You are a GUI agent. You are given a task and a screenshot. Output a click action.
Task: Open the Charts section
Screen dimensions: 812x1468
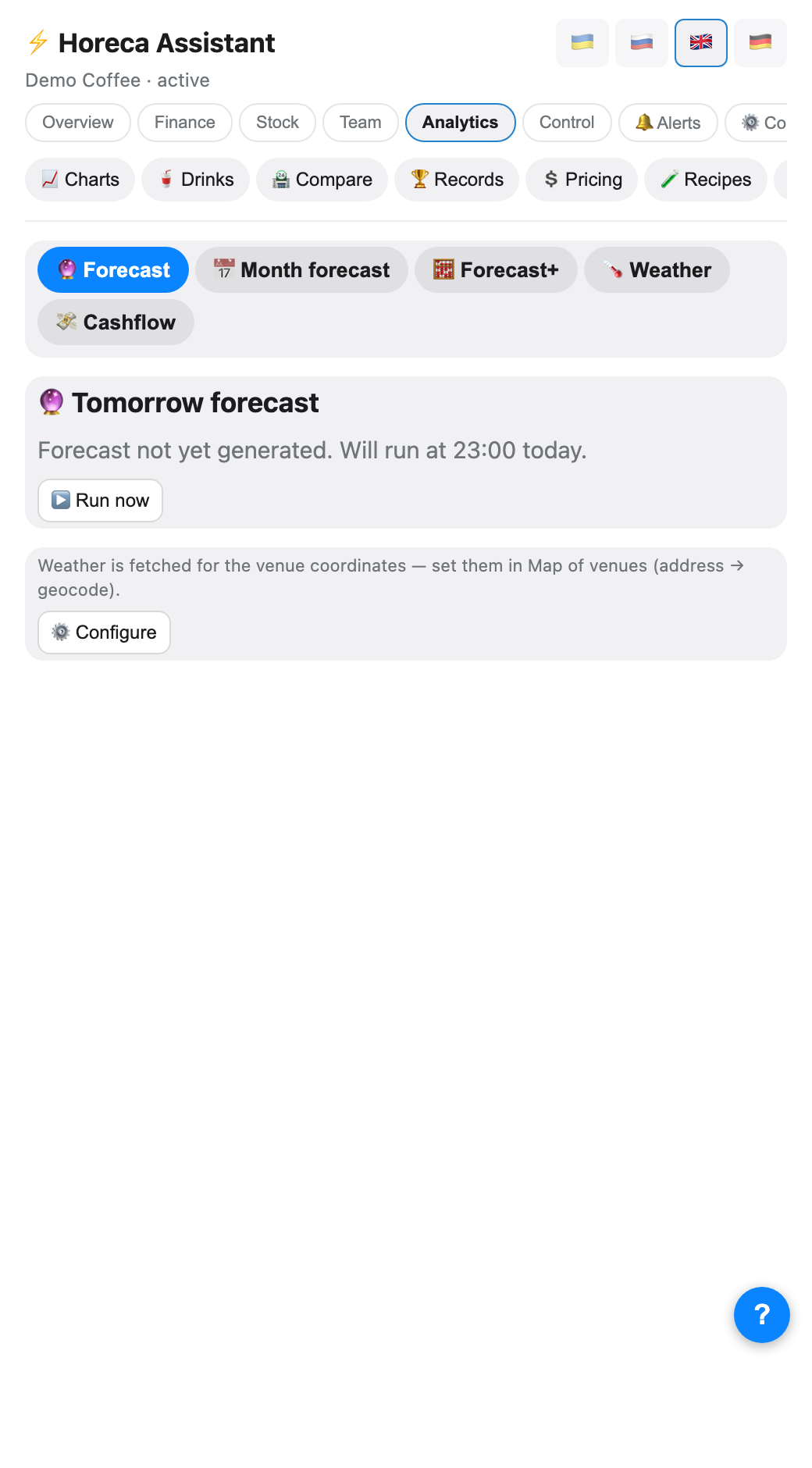click(x=80, y=180)
